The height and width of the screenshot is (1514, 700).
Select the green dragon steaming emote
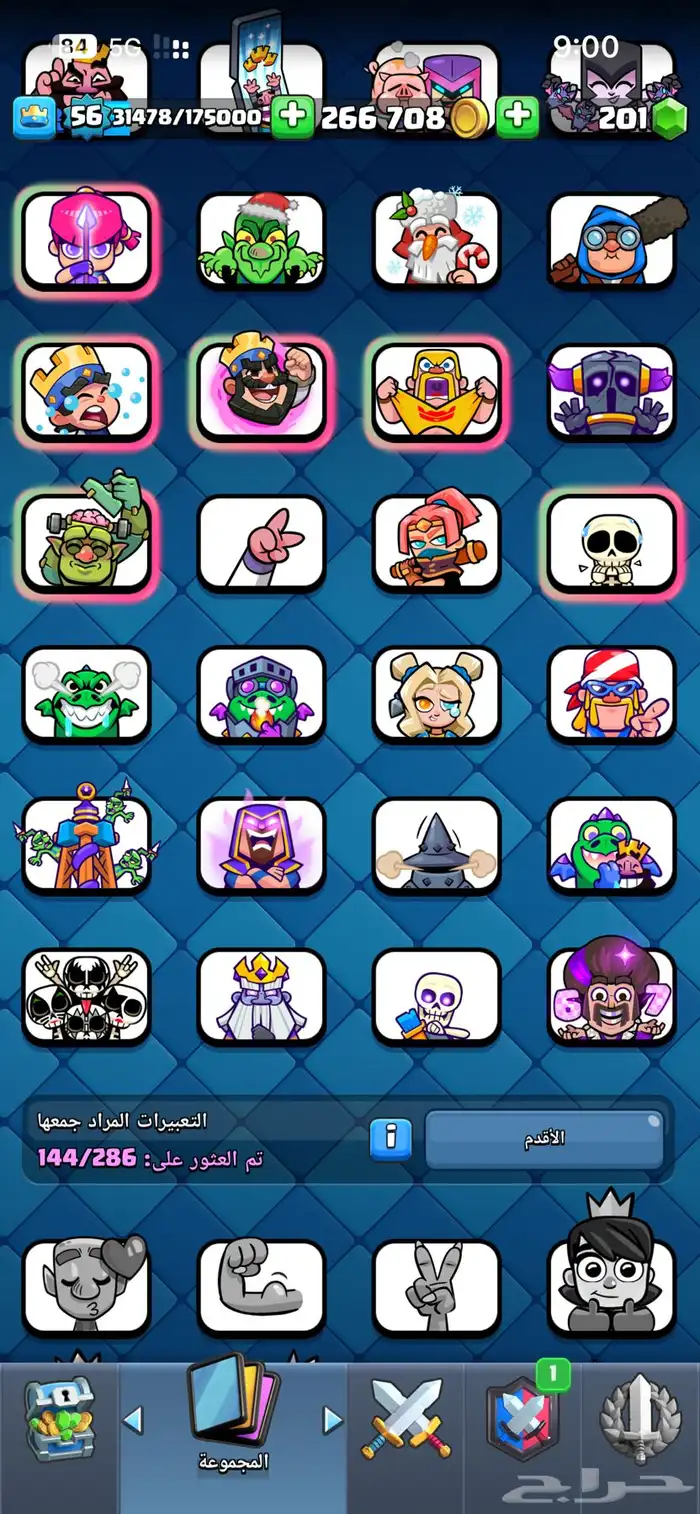pos(86,694)
